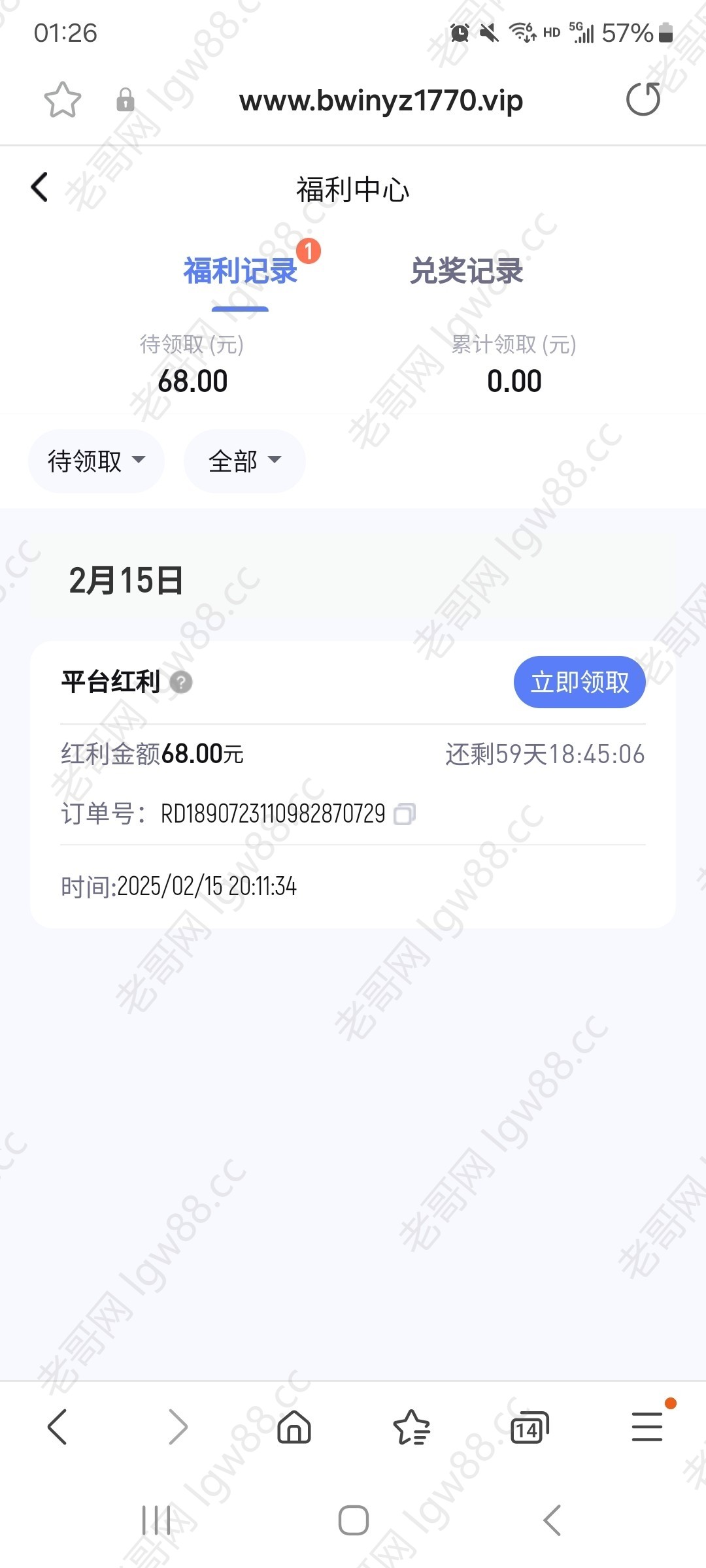Image resolution: width=706 pixels, height=1568 pixels.
Task: Open the browser bookmarks list
Action: point(411,1427)
